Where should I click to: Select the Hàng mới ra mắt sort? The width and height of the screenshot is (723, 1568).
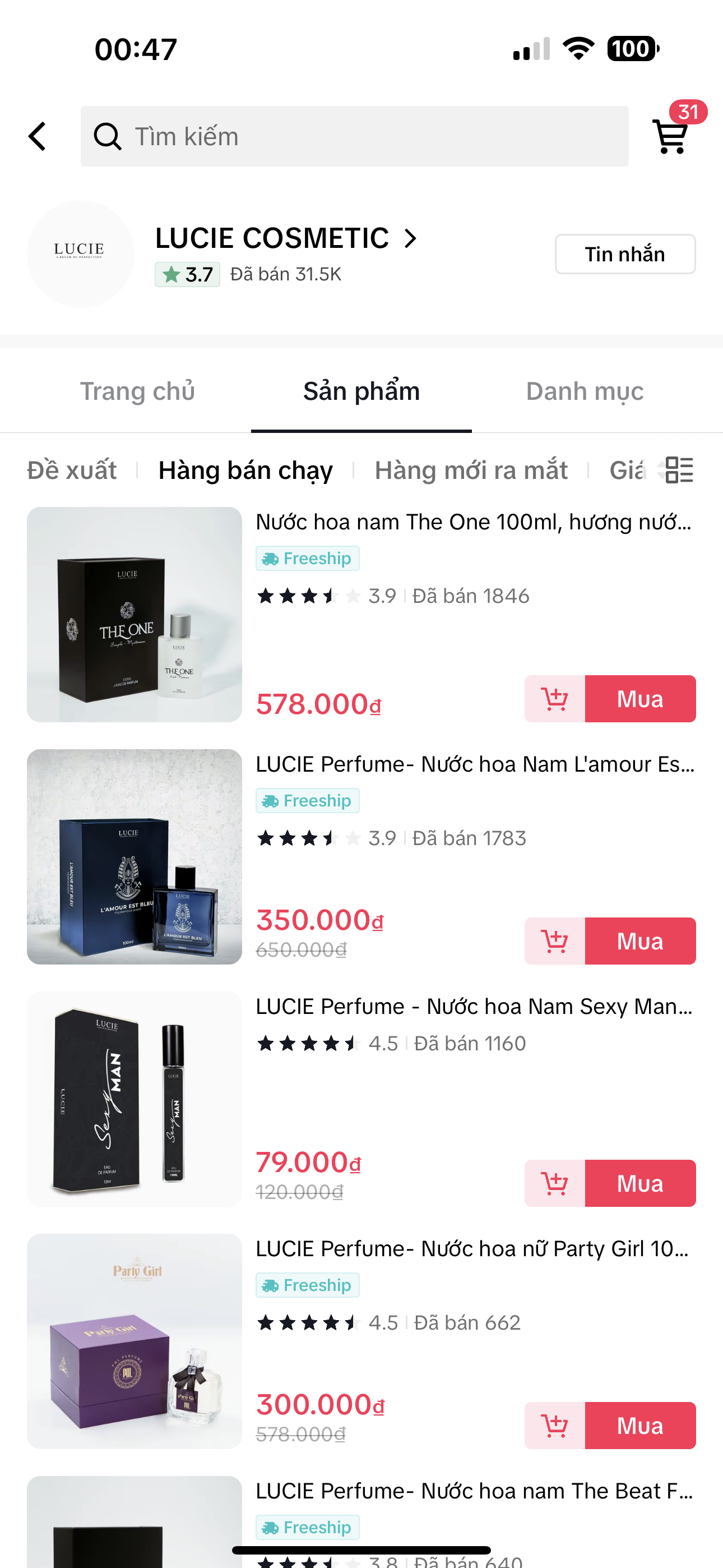click(x=471, y=471)
